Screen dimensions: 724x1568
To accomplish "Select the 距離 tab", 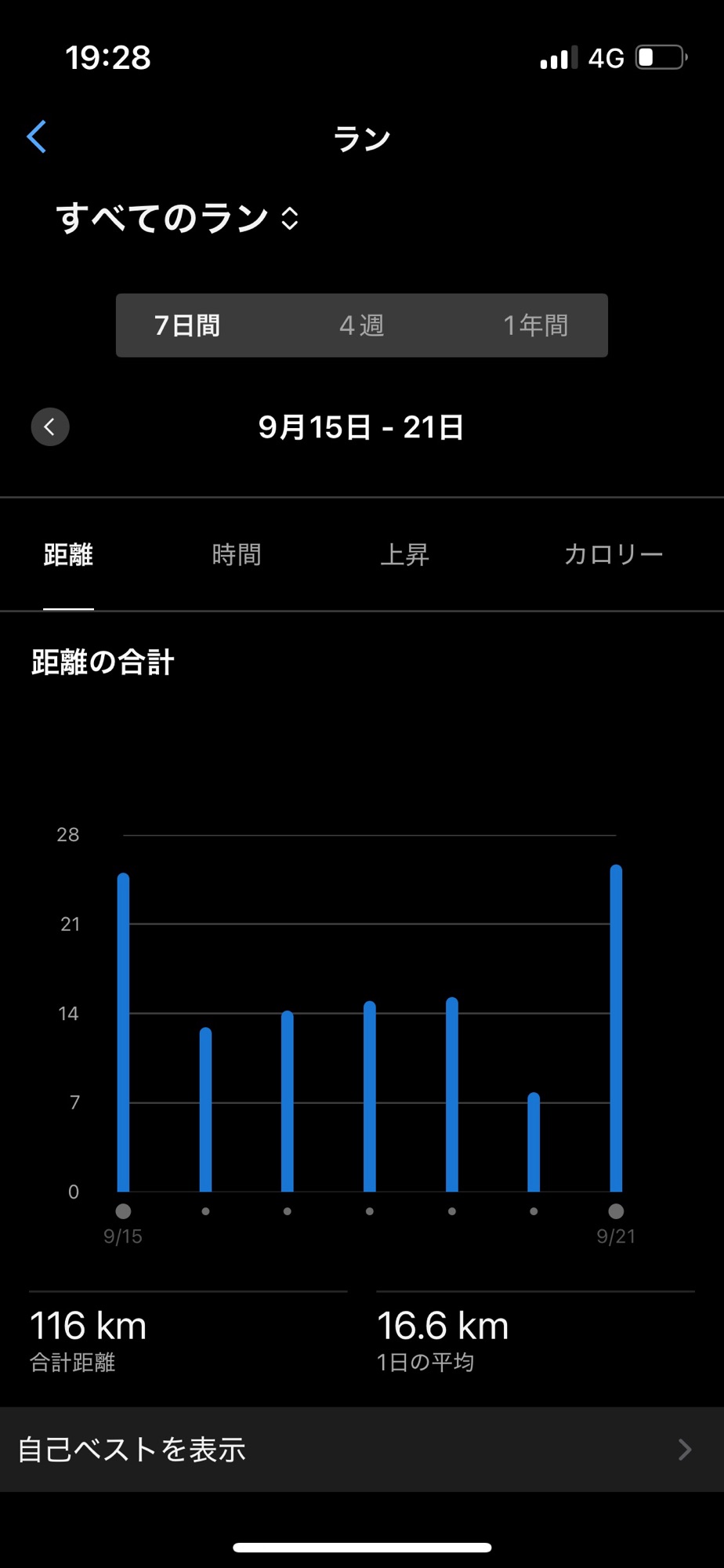I will (x=68, y=555).
